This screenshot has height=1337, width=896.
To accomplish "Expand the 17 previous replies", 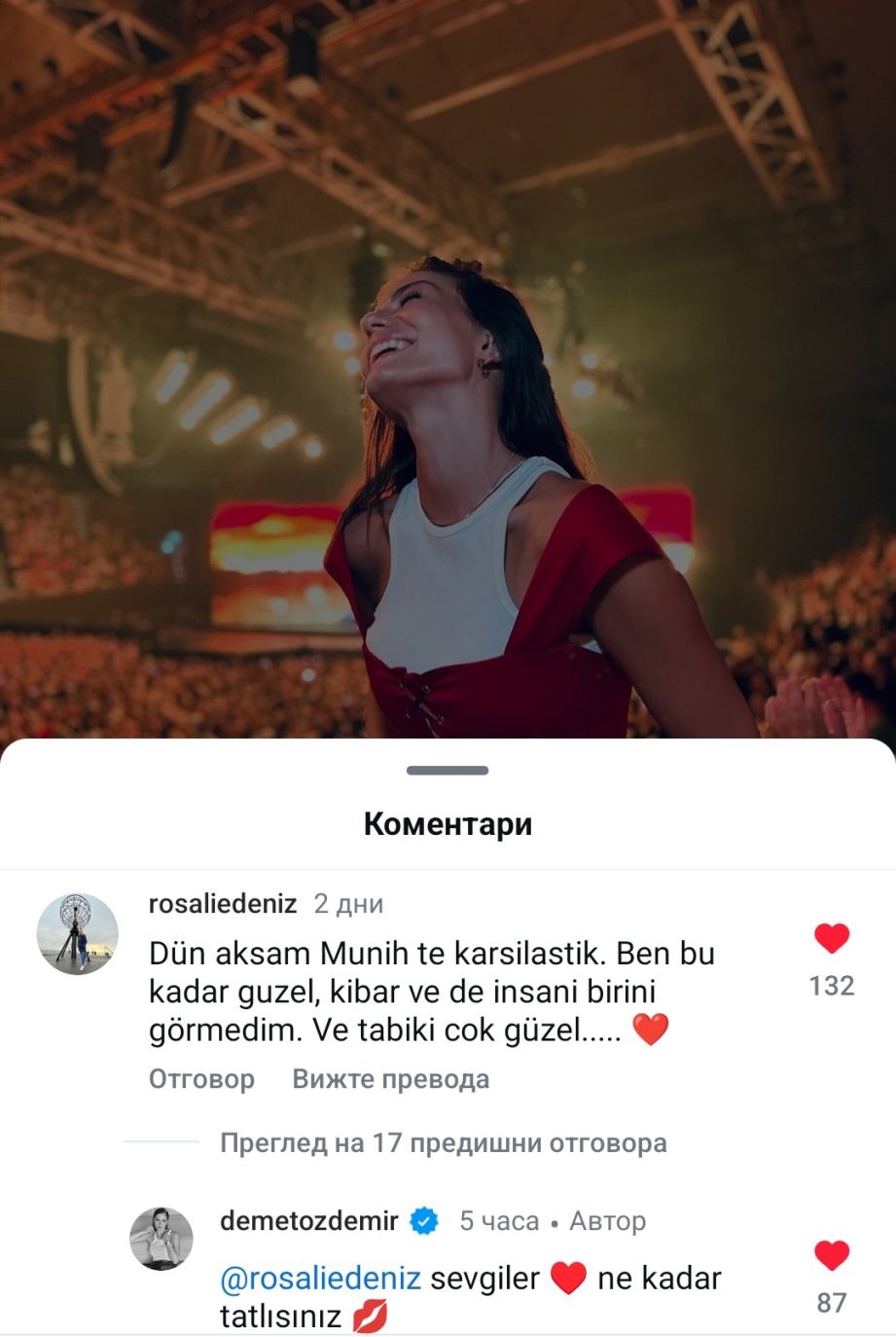I will 444,1142.
